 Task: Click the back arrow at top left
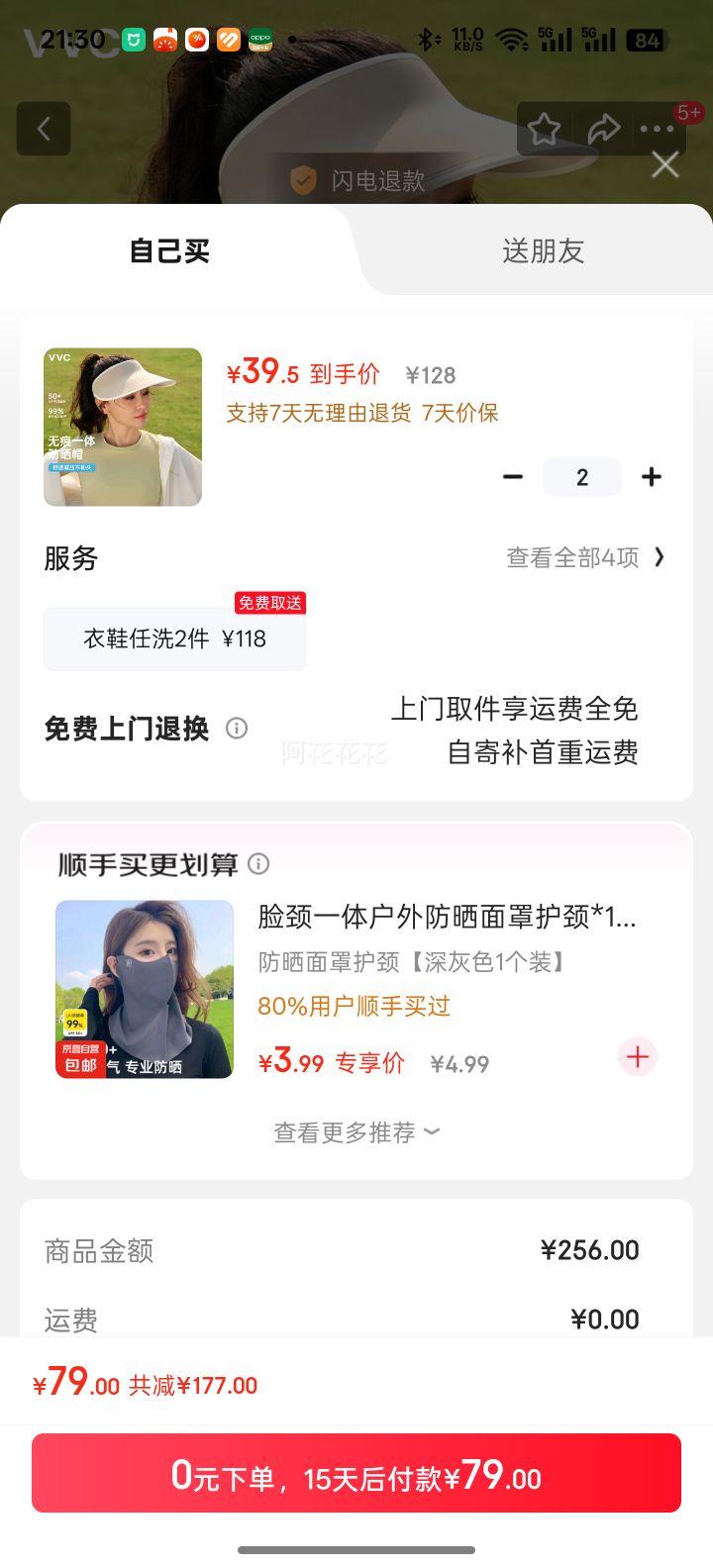point(44,129)
